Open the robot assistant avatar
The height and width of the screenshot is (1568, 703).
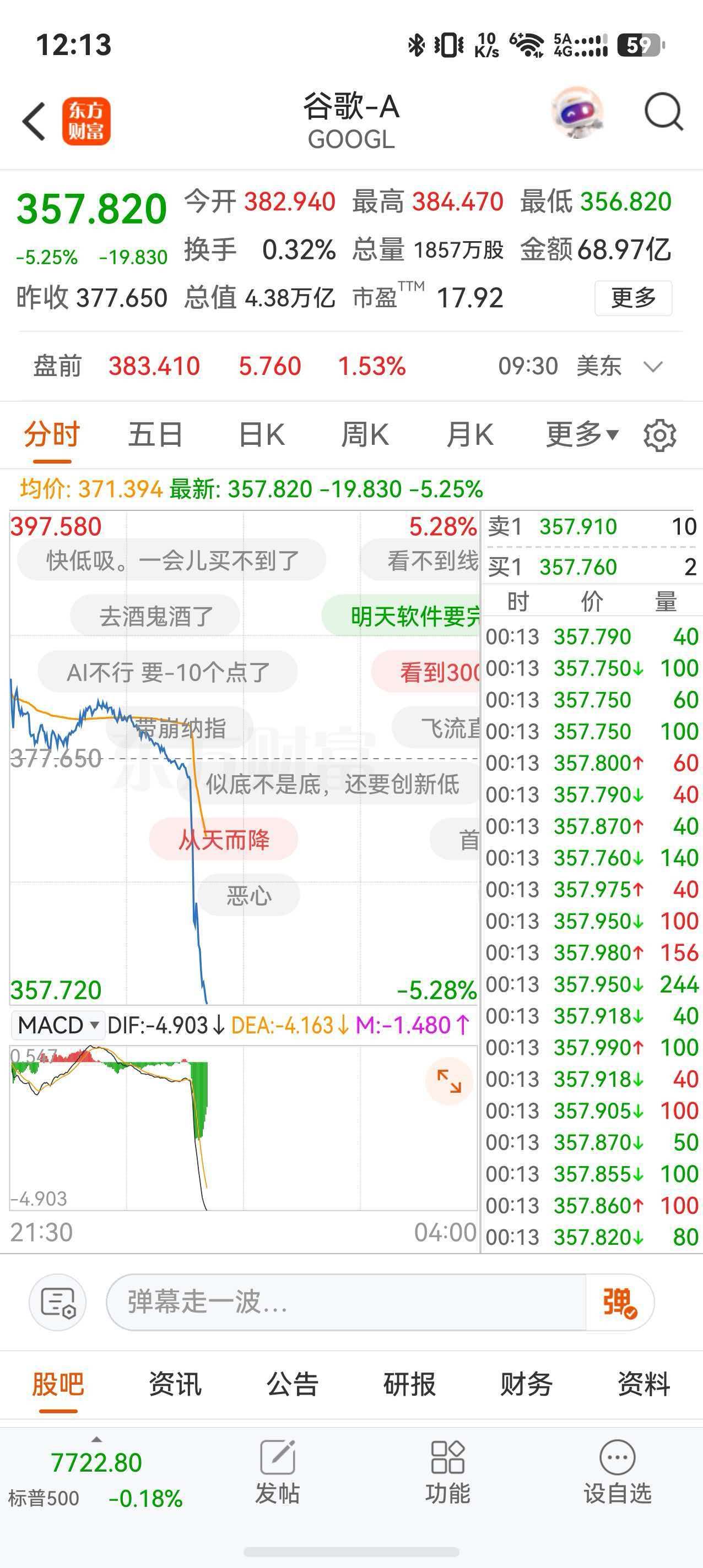pyautogui.click(x=577, y=113)
